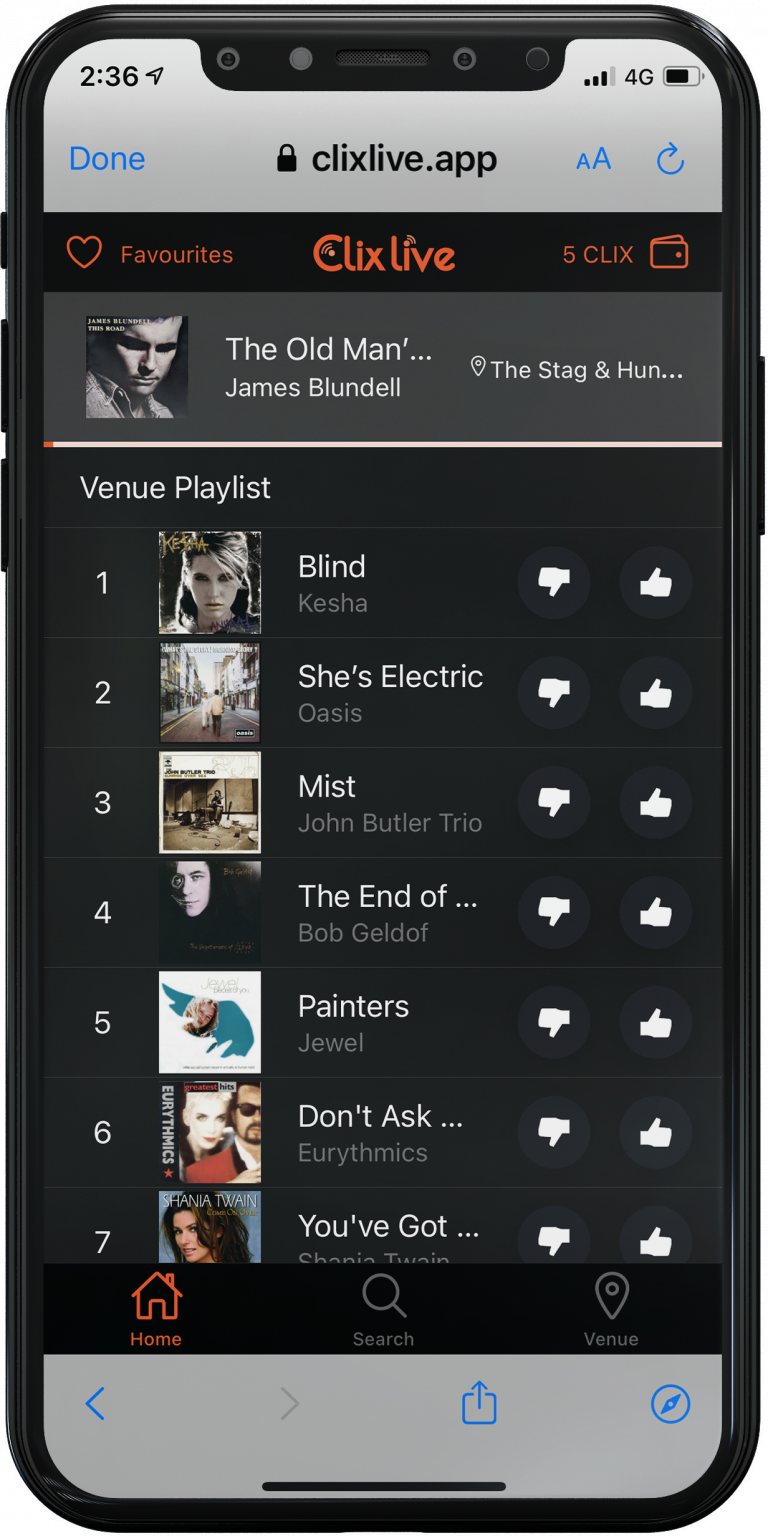768x1536 pixels.
Task: Downvote the Bob Geldof song
Action: click(553, 912)
